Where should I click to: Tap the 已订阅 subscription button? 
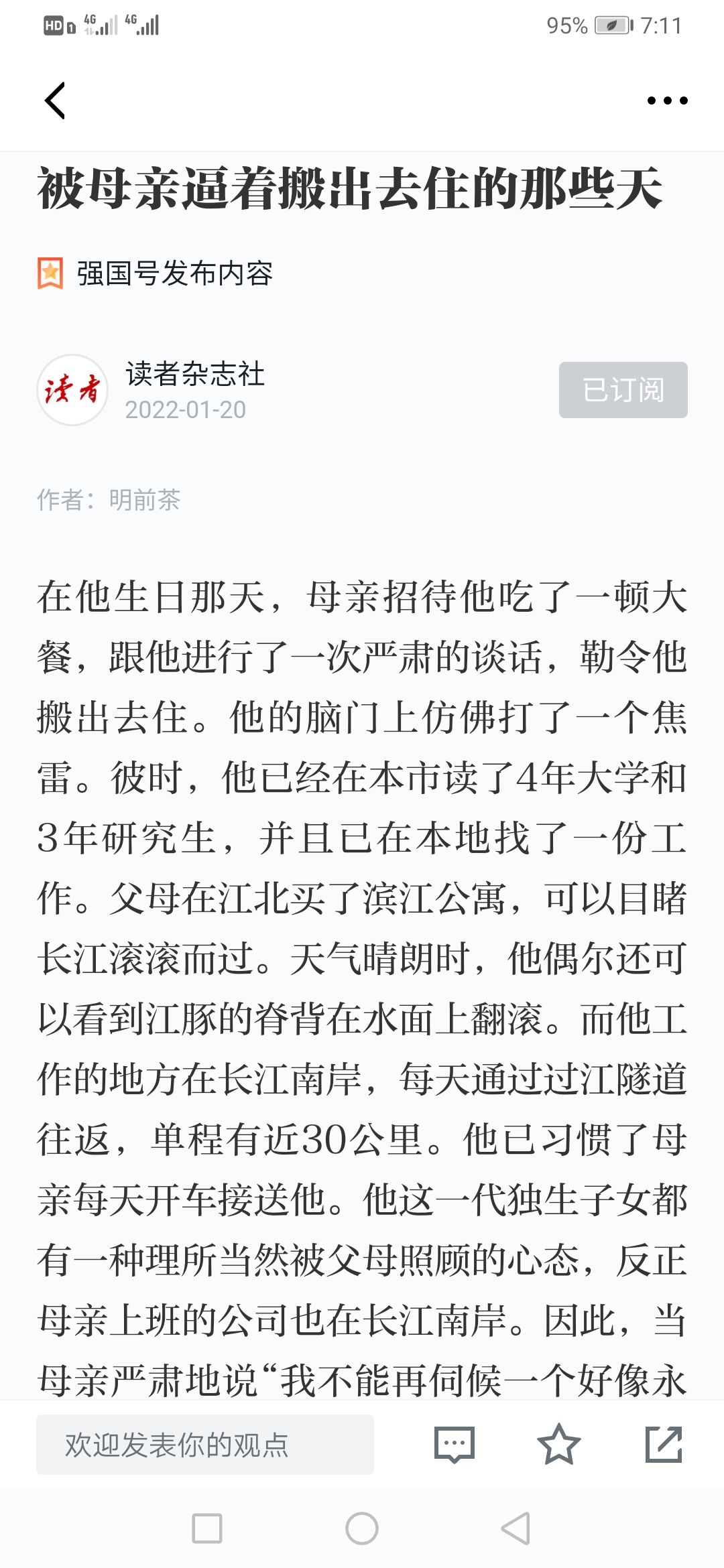coord(623,390)
